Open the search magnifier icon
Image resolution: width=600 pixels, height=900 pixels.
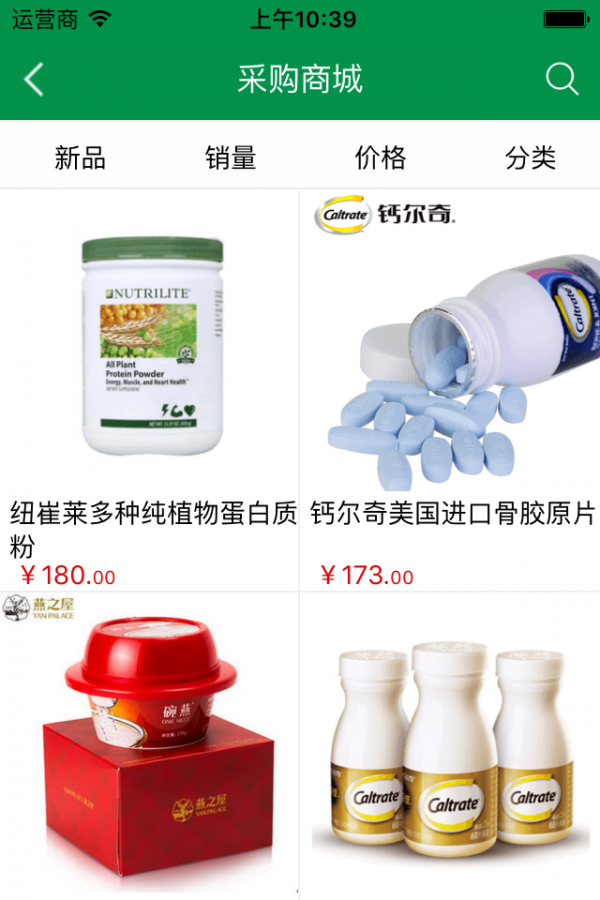coord(562,79)
